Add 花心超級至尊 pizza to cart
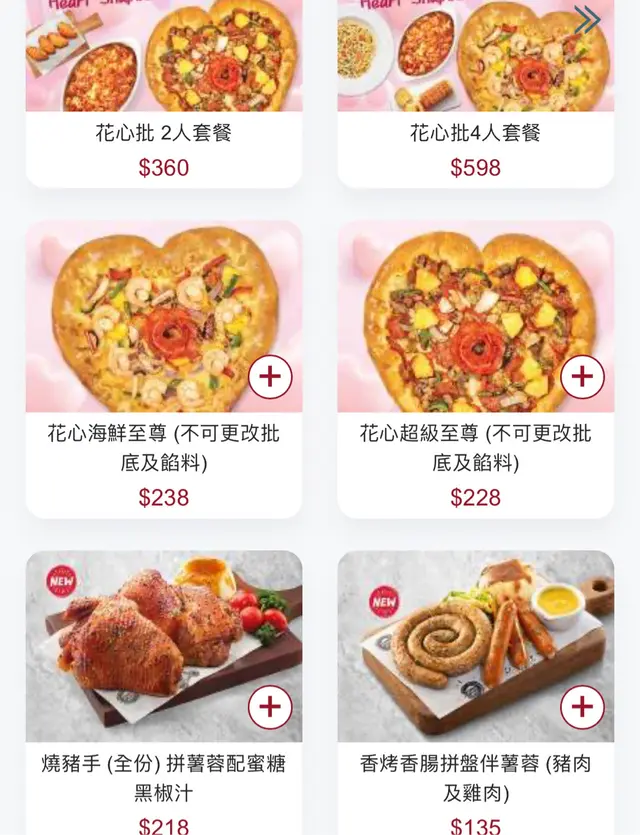 click(x=582, y=377)
